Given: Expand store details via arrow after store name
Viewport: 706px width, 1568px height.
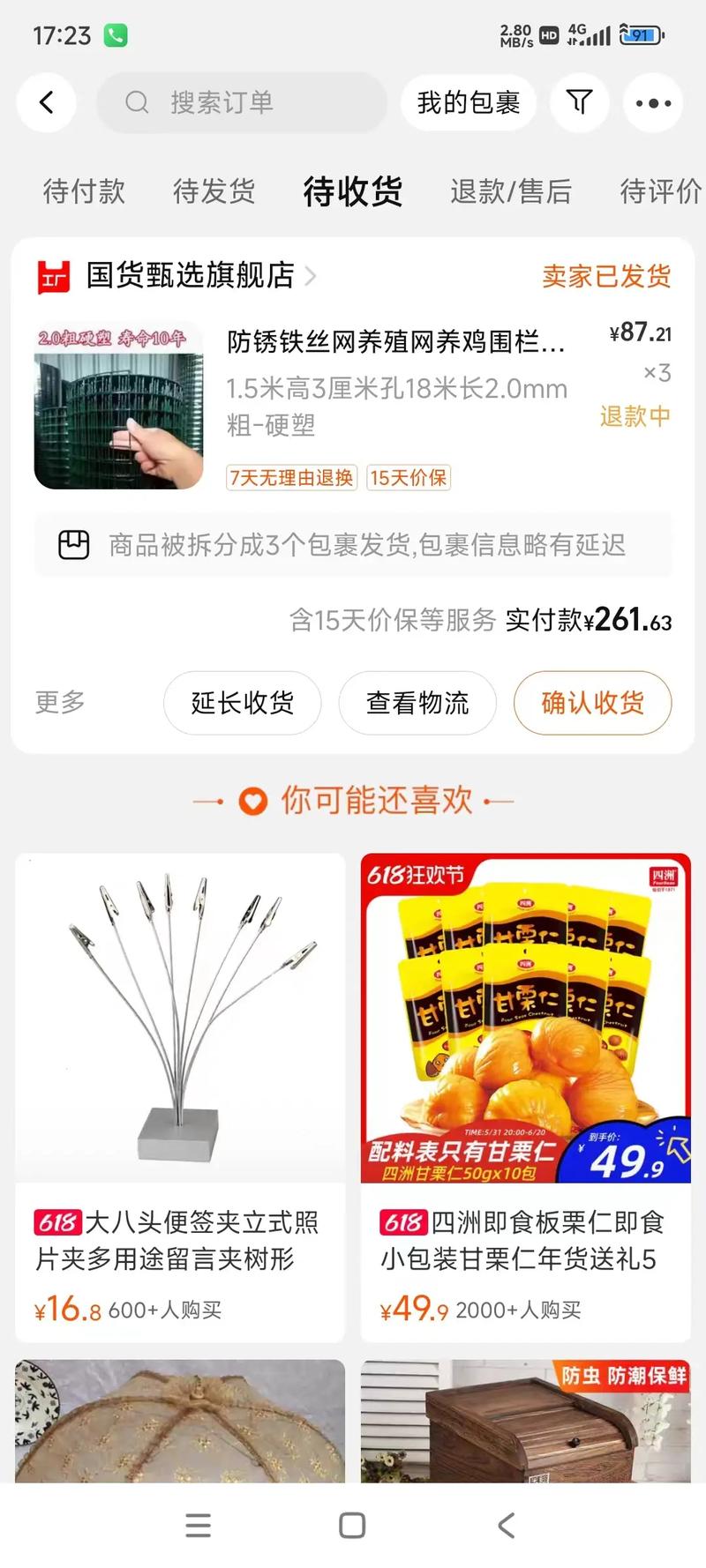Looking at the screenshot, I should 311,276.
